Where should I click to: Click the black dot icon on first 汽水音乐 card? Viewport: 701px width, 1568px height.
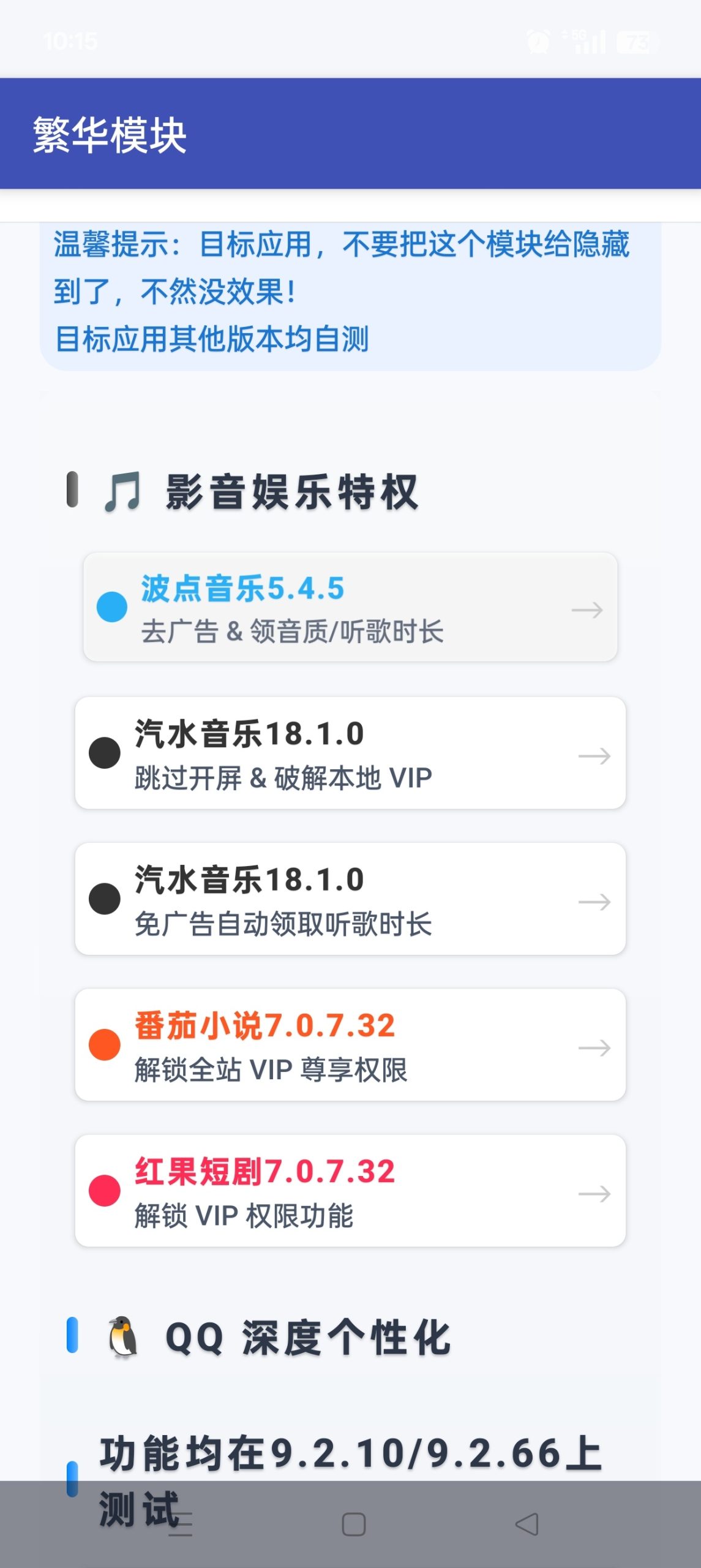105,754
